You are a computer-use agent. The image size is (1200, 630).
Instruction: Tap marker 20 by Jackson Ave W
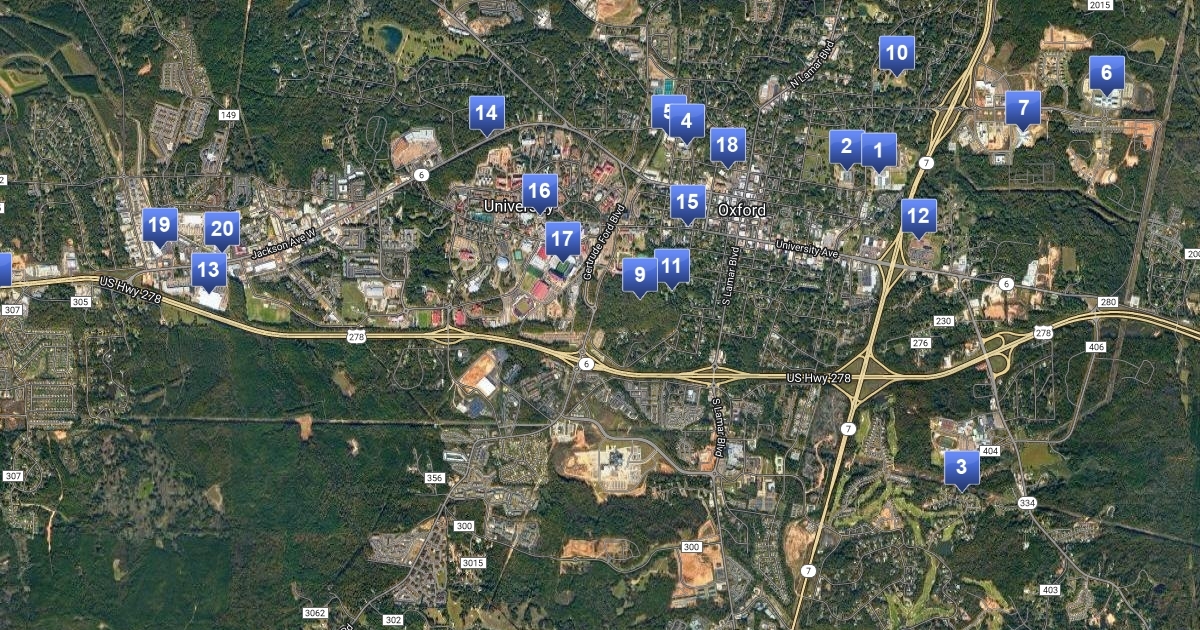[222, 230]
